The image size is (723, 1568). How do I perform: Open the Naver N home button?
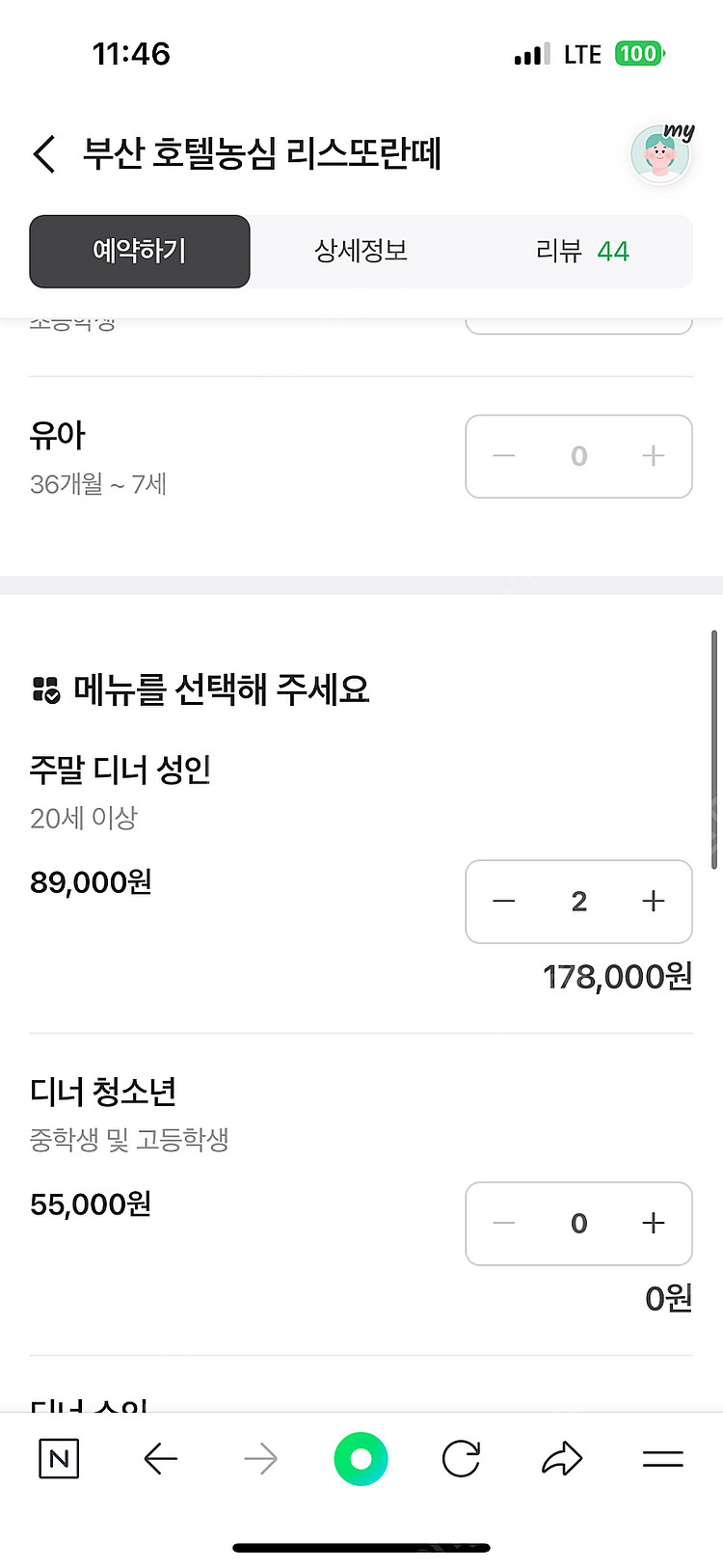pos(59,1459)
